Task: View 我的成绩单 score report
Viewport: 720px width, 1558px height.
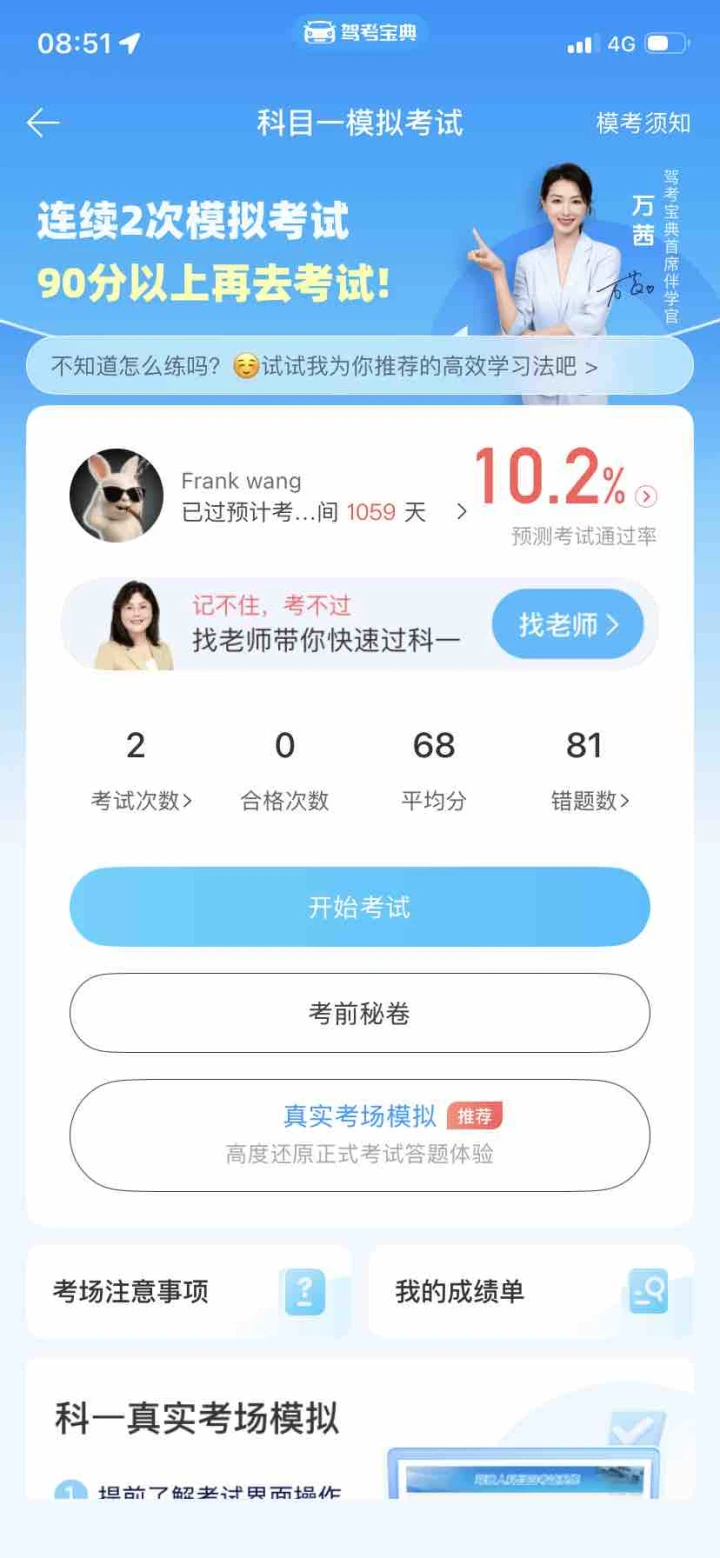Action: coord(530,1291)
